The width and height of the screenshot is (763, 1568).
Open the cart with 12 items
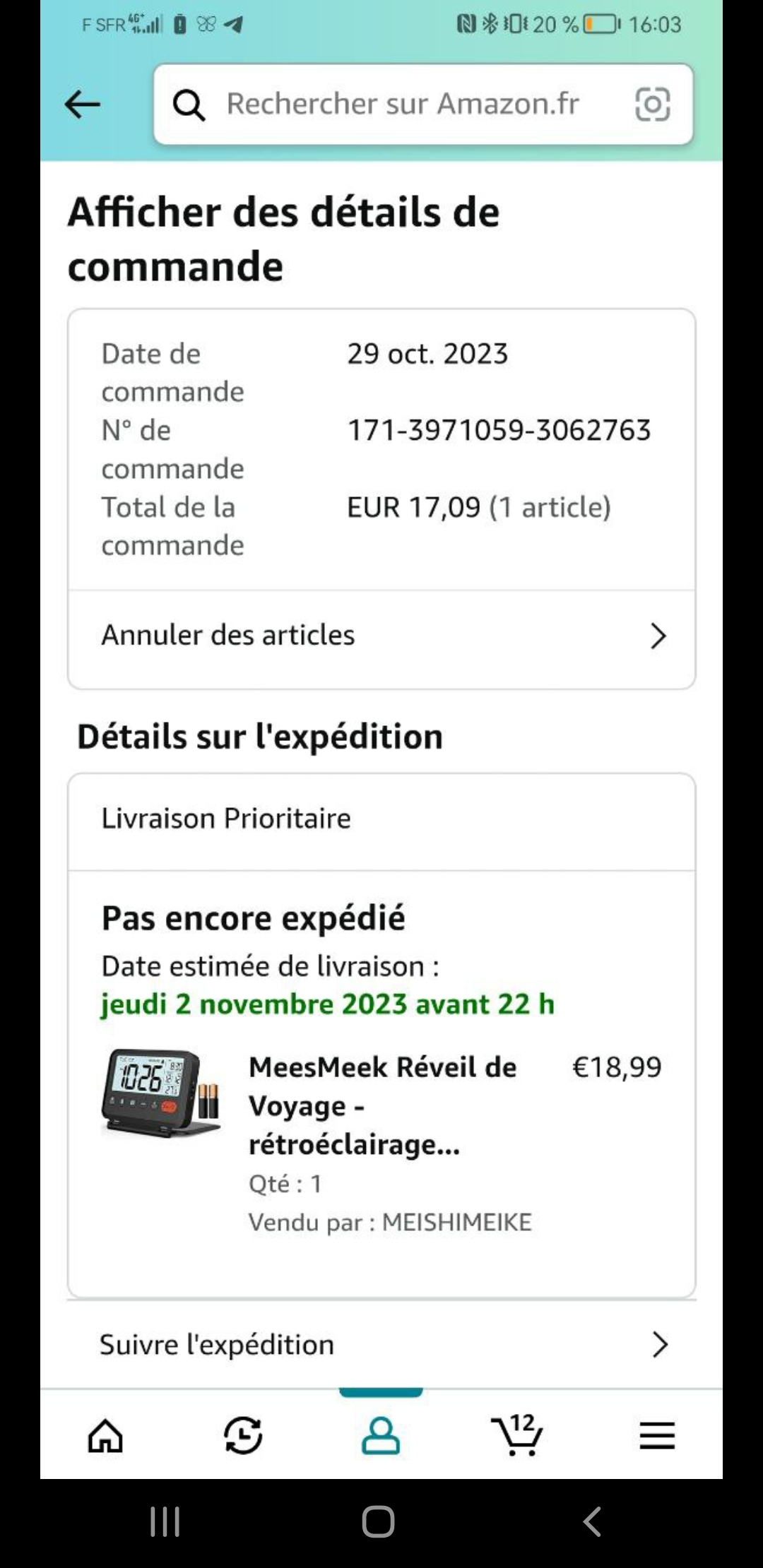pos(517,1435)
